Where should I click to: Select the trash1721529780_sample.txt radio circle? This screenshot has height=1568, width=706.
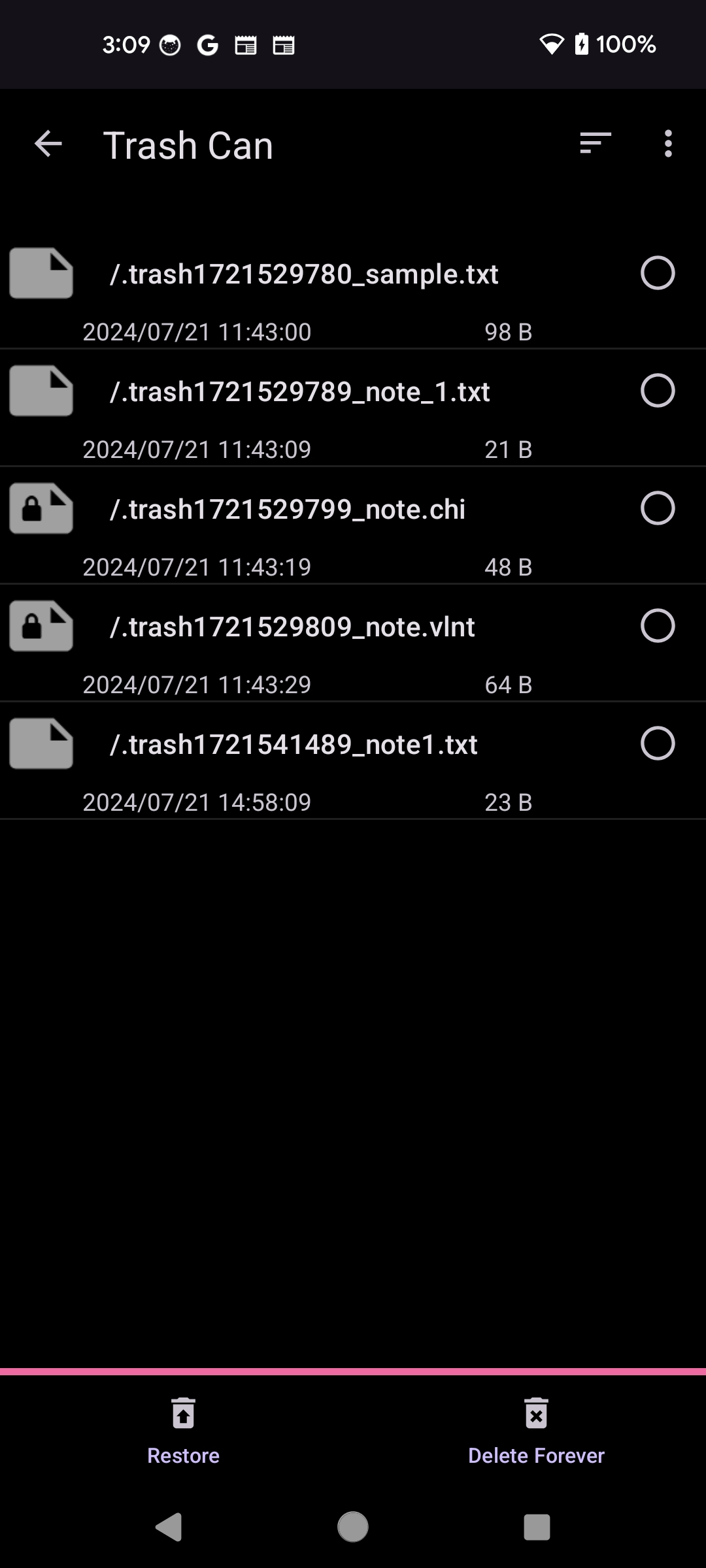point(658,273)
